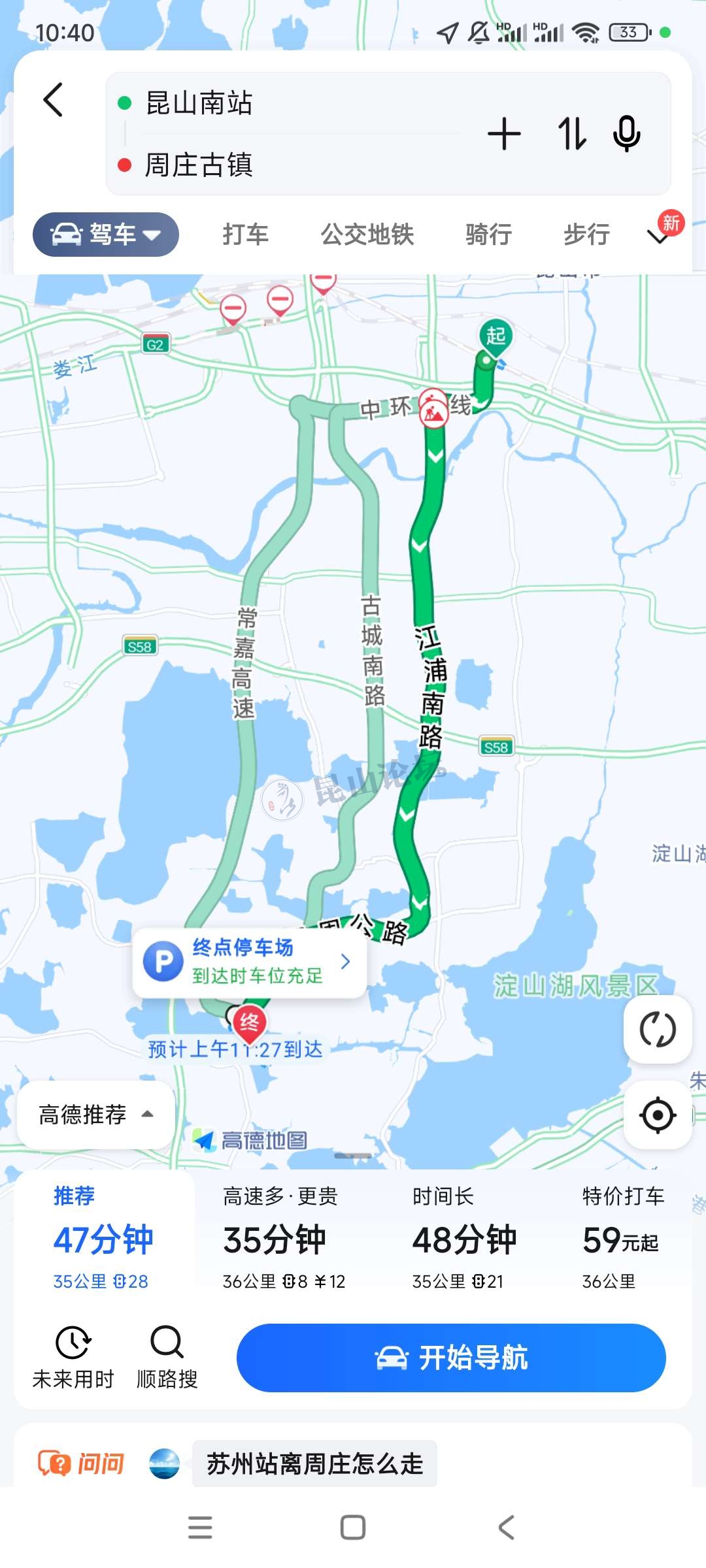Go back using the top-left arrow
Image resolution: width=706 pixels, height=1568 pixels.
click(x=54, y=101)
